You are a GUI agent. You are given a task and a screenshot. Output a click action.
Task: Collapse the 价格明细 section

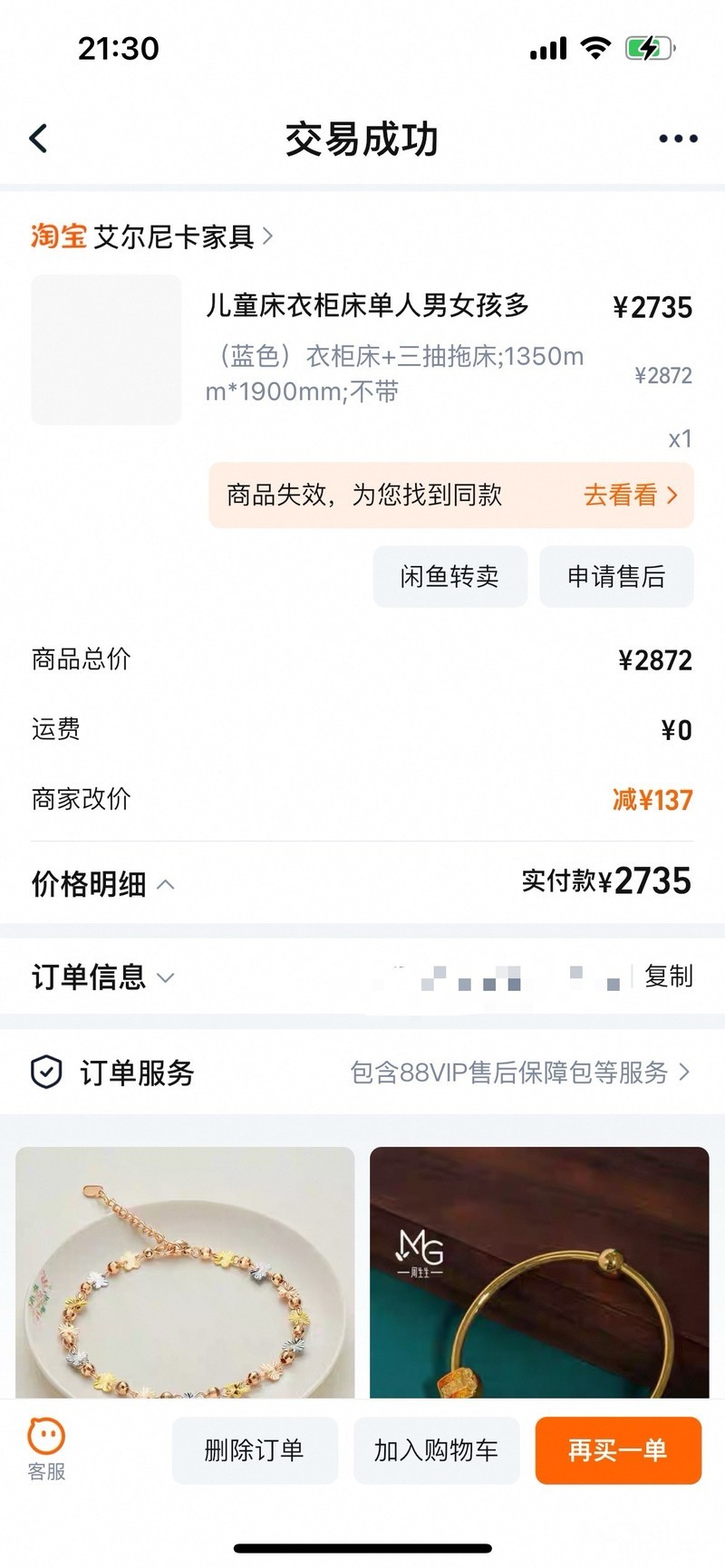point(102,884)
